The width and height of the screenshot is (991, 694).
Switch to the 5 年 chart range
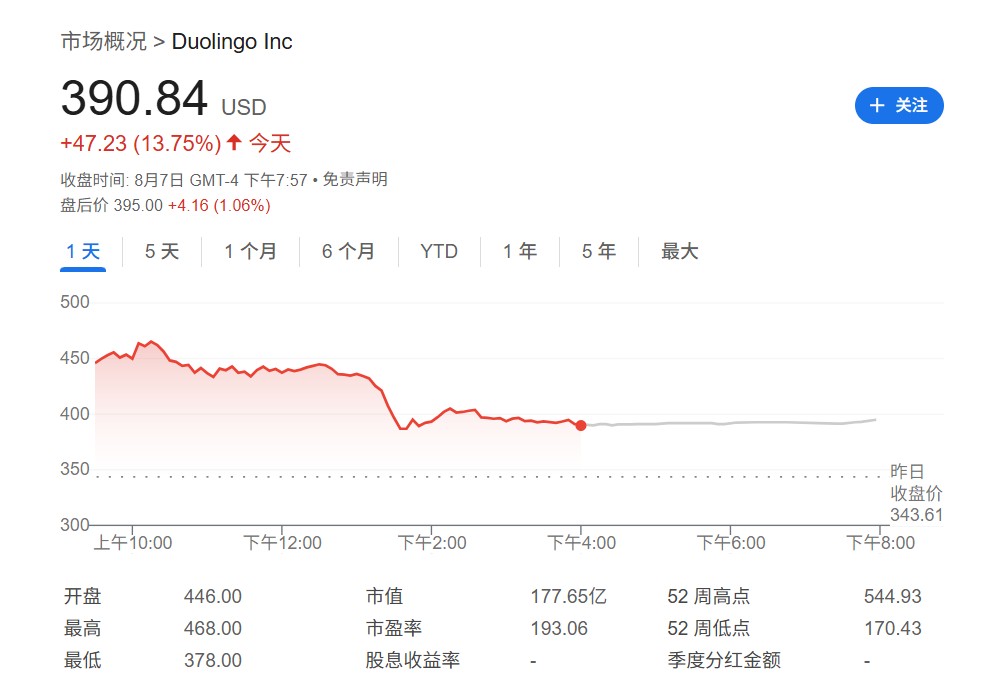point(599,252)
